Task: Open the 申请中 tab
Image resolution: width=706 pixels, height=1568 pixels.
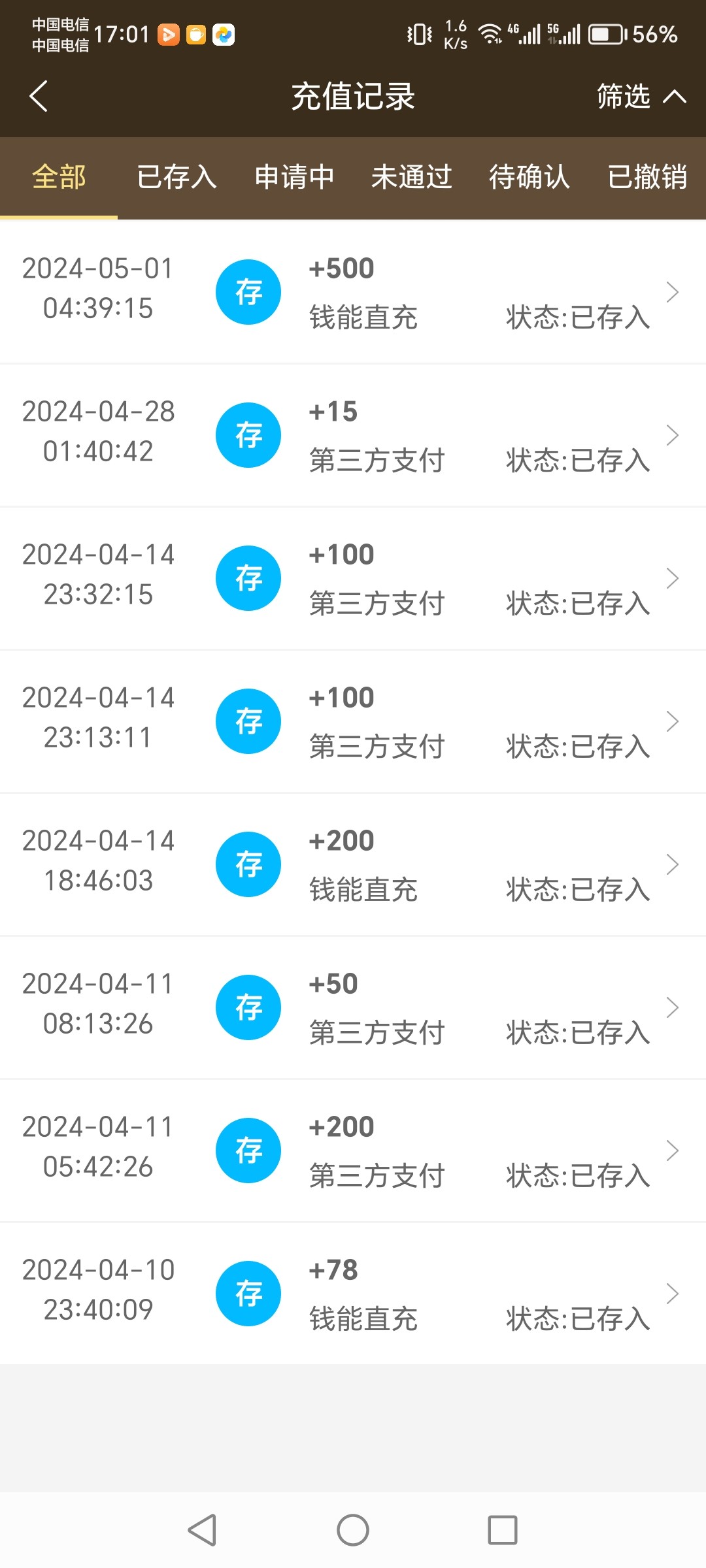Action: tap(294, 176)
